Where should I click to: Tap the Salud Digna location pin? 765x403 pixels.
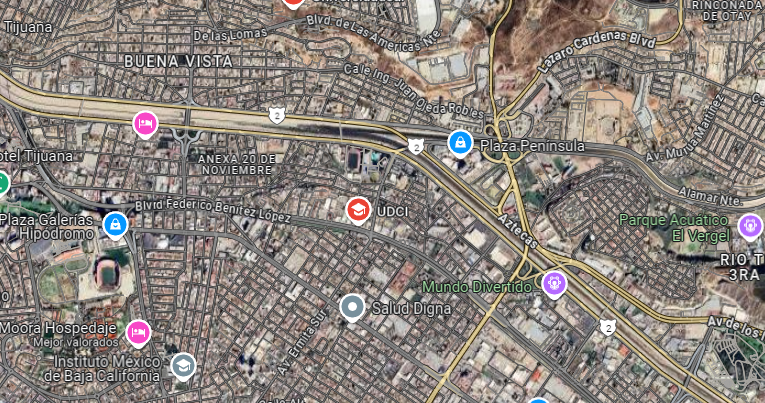coord(352,308)
